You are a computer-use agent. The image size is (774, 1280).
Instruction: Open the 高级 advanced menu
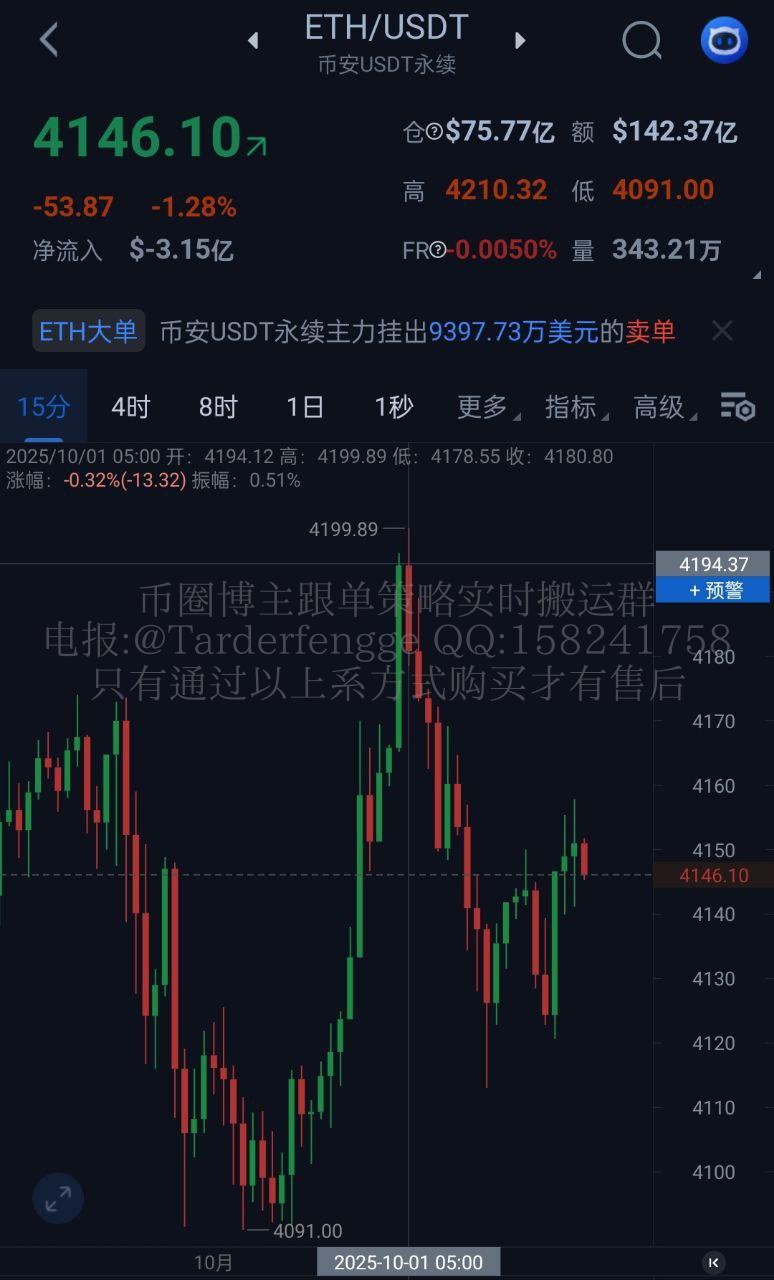click(663, 407)
